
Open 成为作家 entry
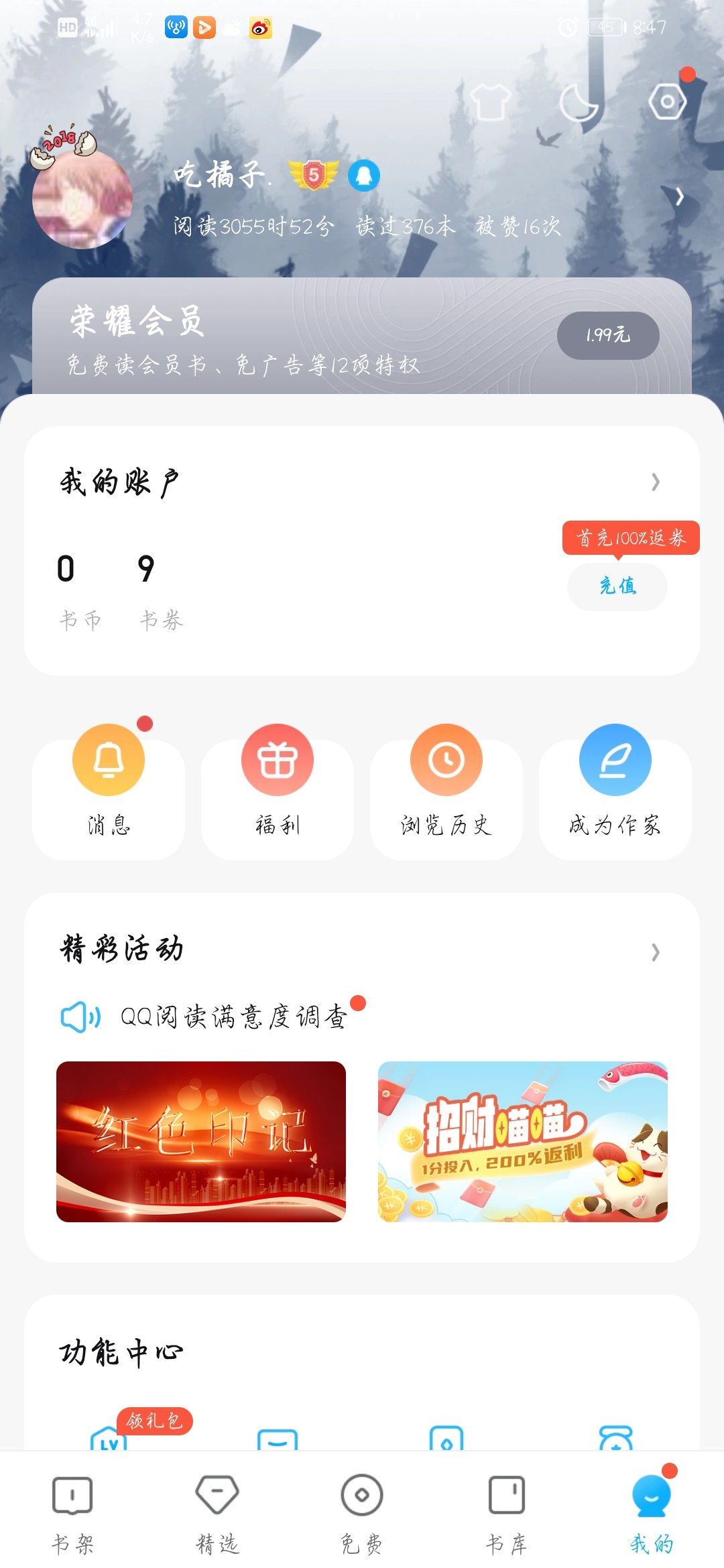coord(615,791)
